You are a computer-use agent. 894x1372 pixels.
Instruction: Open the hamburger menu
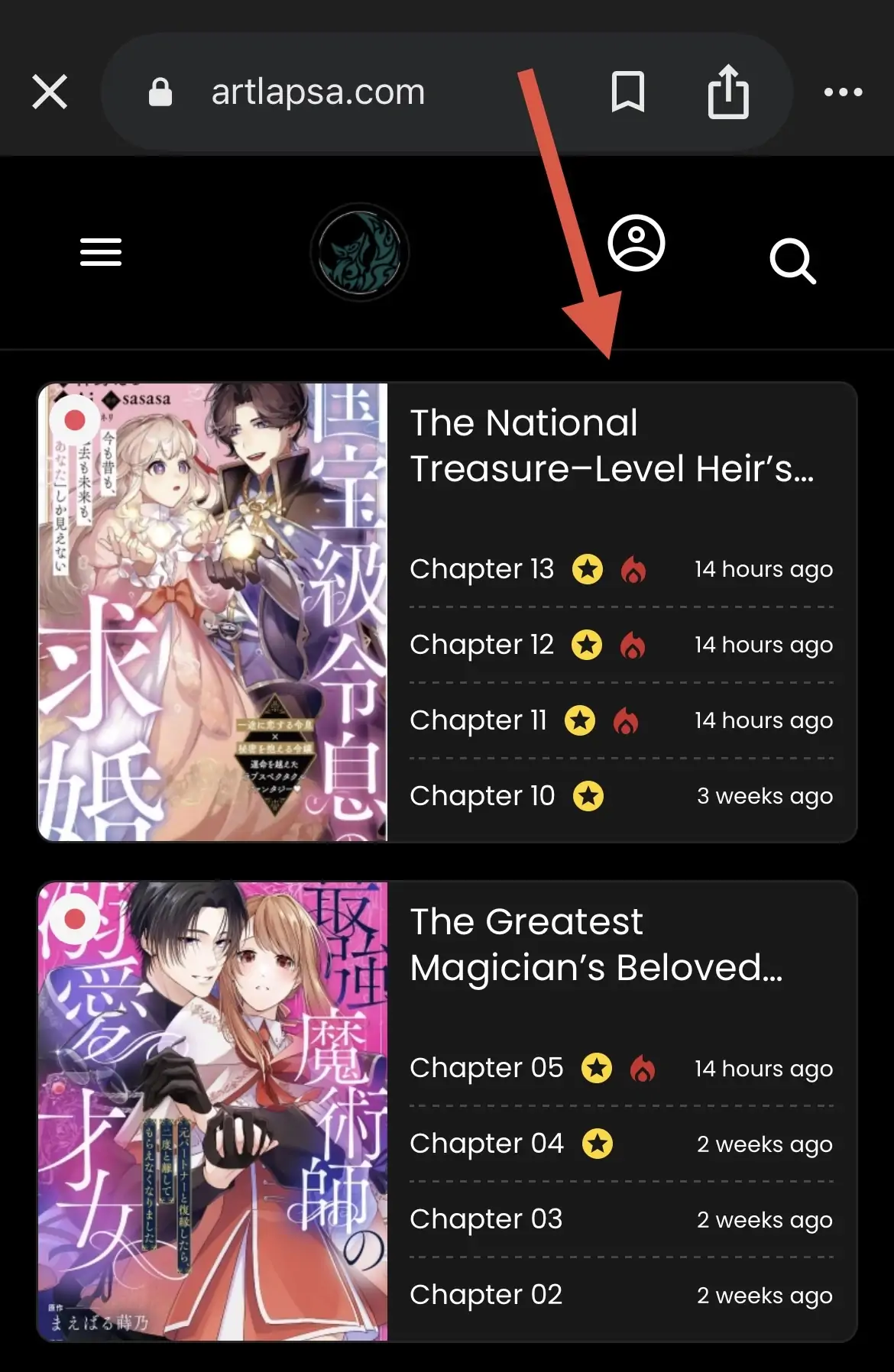[101, 252]
